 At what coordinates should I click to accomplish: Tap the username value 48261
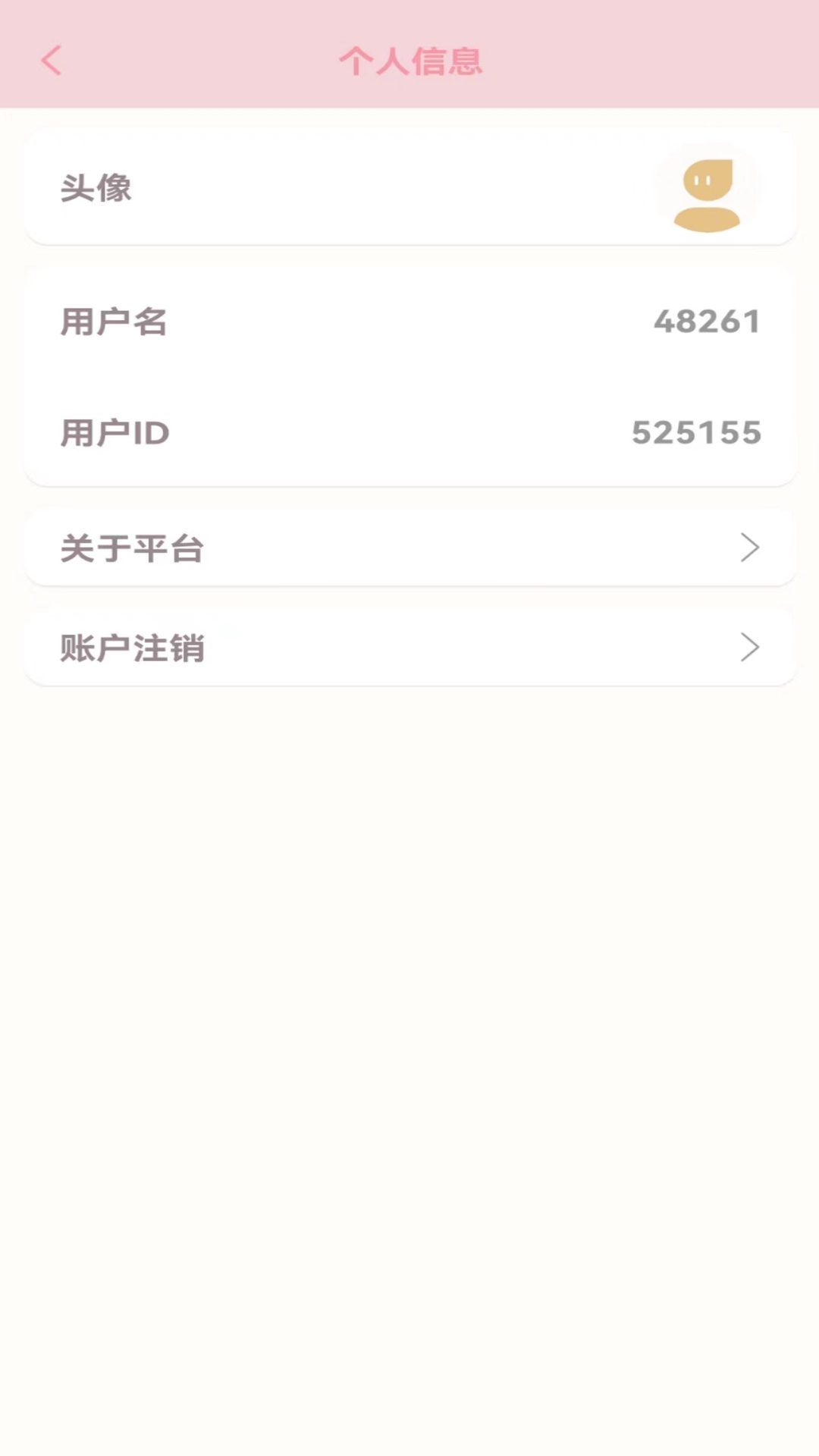tap(706, 322)
